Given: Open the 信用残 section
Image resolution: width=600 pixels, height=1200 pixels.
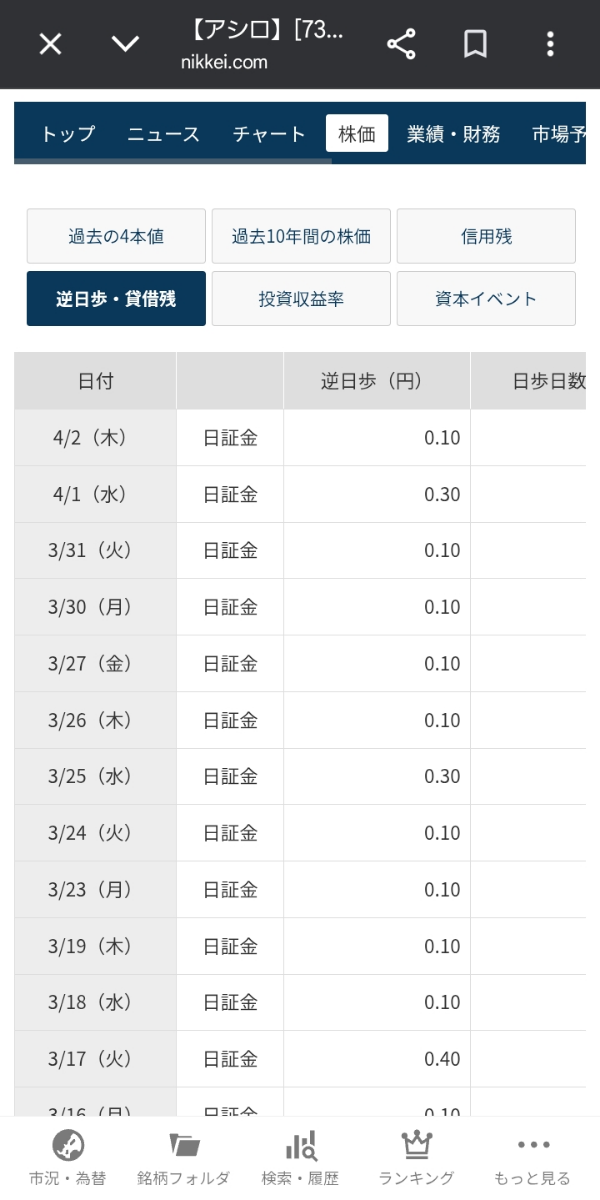Looking at the screenshot, I should [486, 236].
